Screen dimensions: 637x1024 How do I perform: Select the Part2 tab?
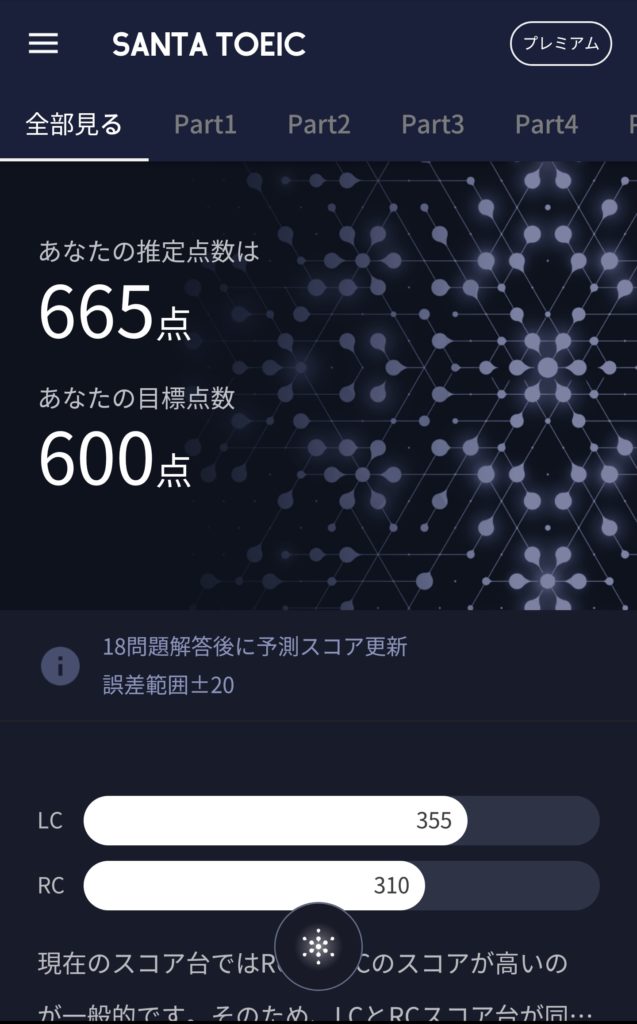tap(319, 125)
